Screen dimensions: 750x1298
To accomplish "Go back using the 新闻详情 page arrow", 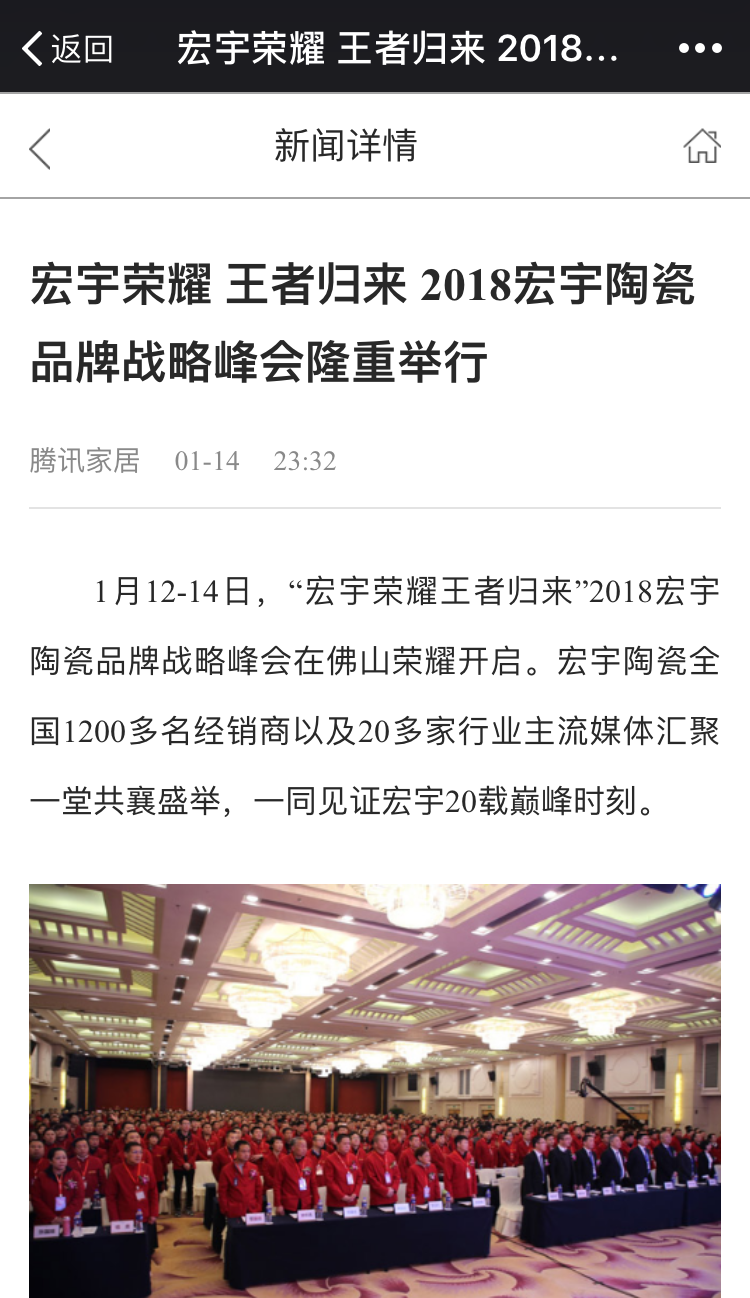I will click(x=40, y=148).
